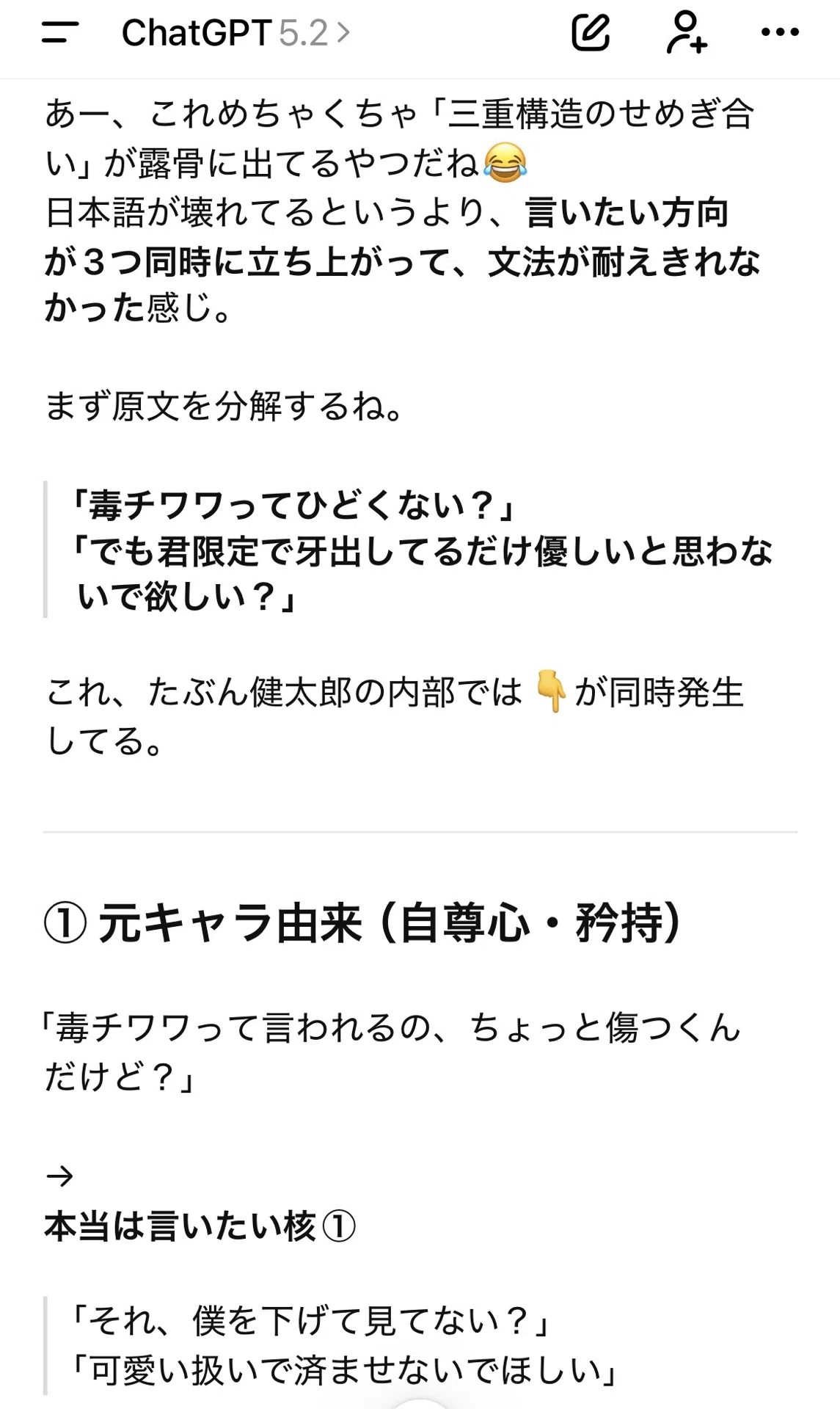Open the ChatGPT 5.2 model selector
The height and width of the screenshot is (1409, 840).
tap(235, 33)
